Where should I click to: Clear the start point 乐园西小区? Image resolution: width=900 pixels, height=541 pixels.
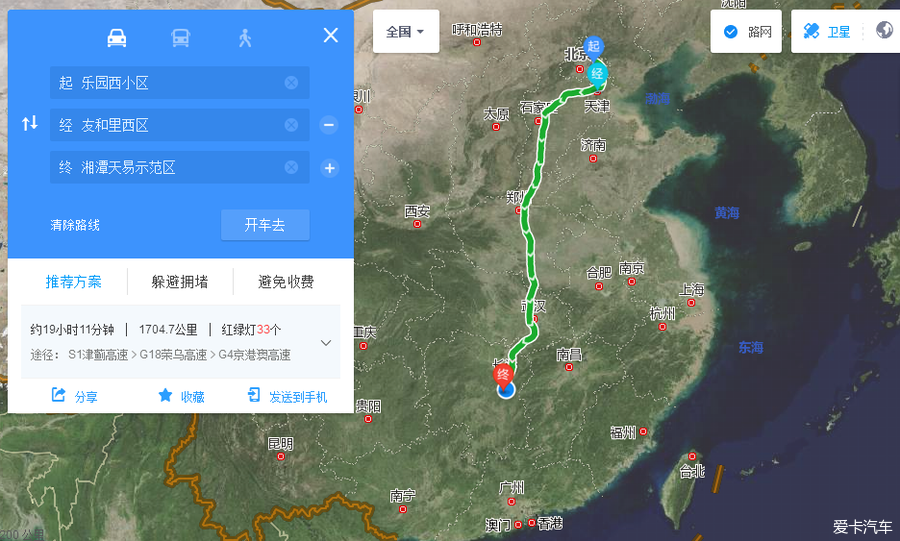pyautogui.click(x=291, y=83)
